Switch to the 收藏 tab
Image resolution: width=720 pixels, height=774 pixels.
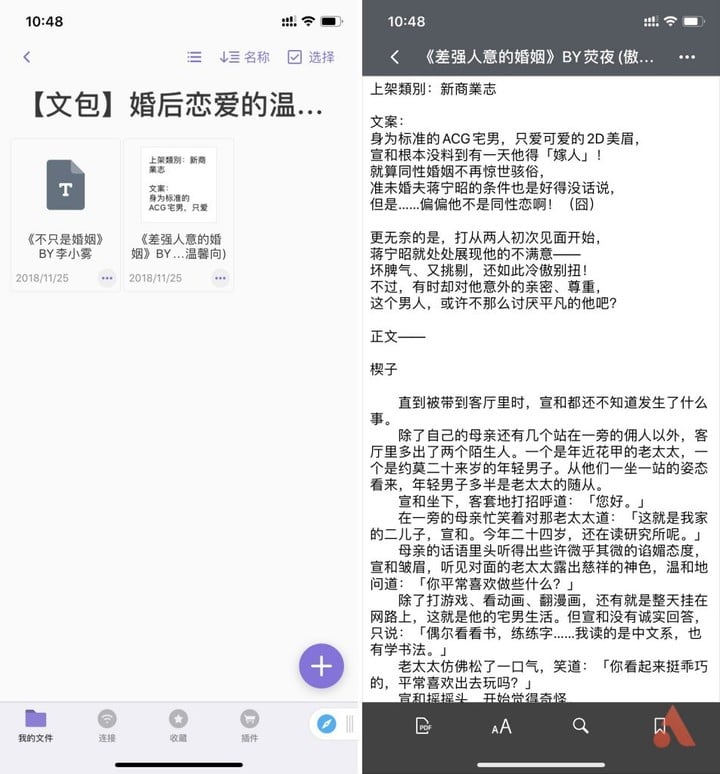(x=178, y=725)
